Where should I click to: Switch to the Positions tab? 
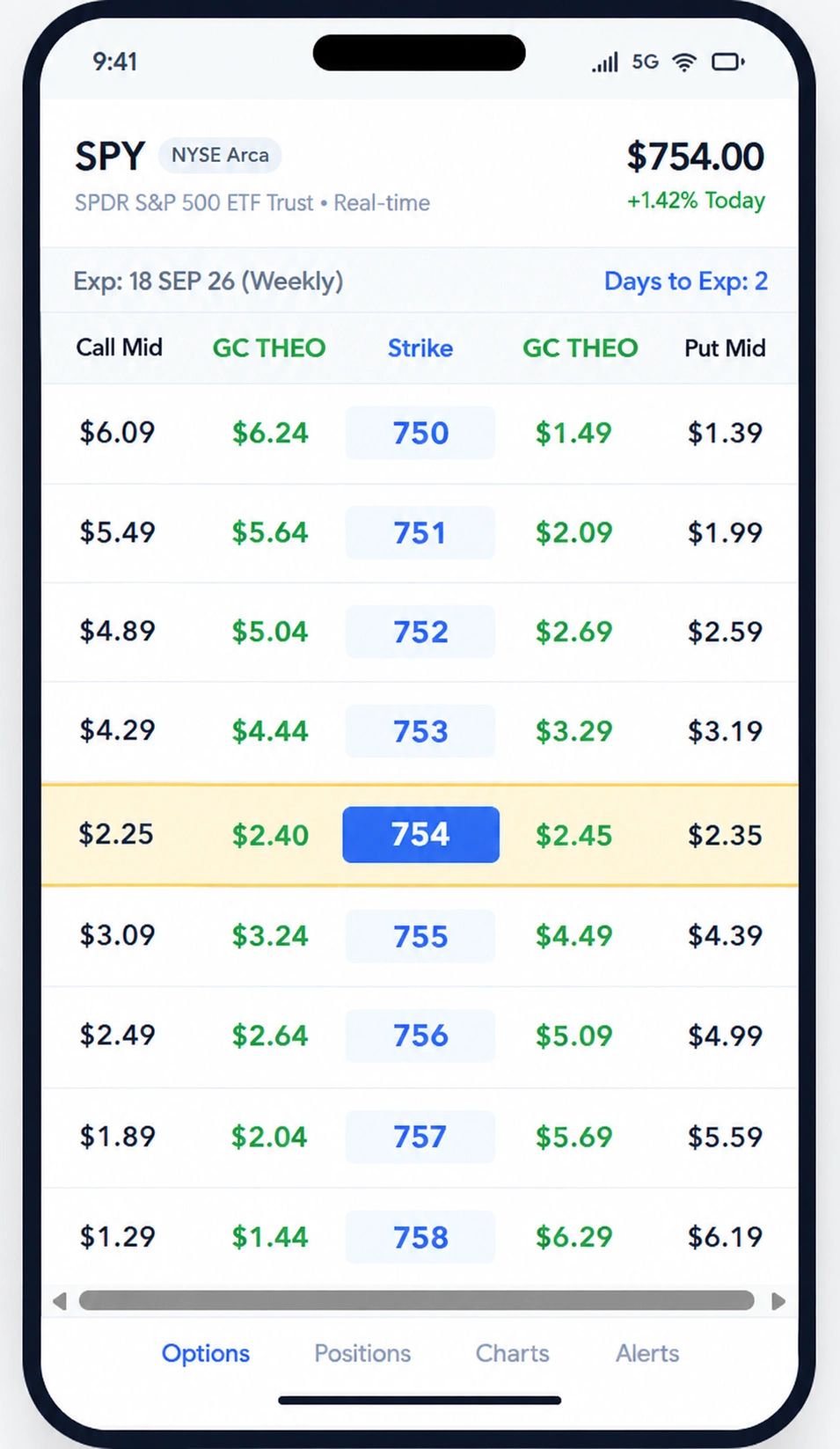point(362,1352)
